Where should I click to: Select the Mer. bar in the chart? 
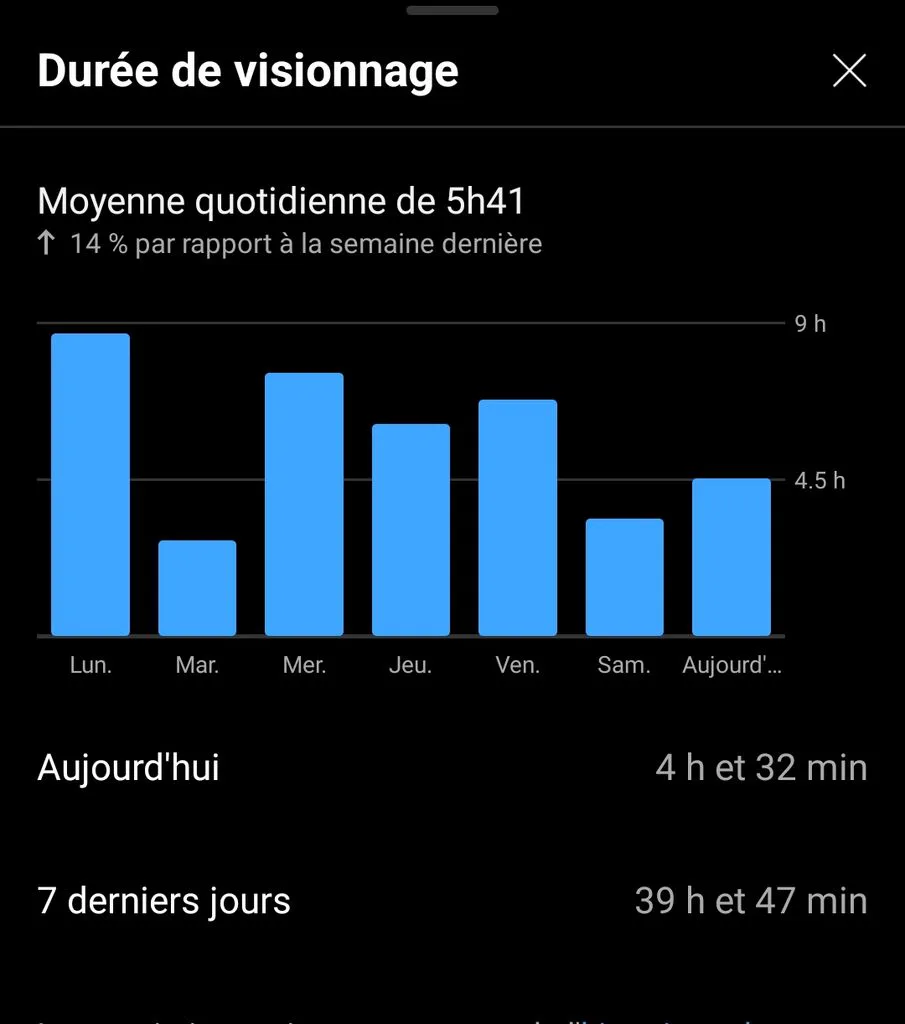pyautogui.click(x=304, y=504)
